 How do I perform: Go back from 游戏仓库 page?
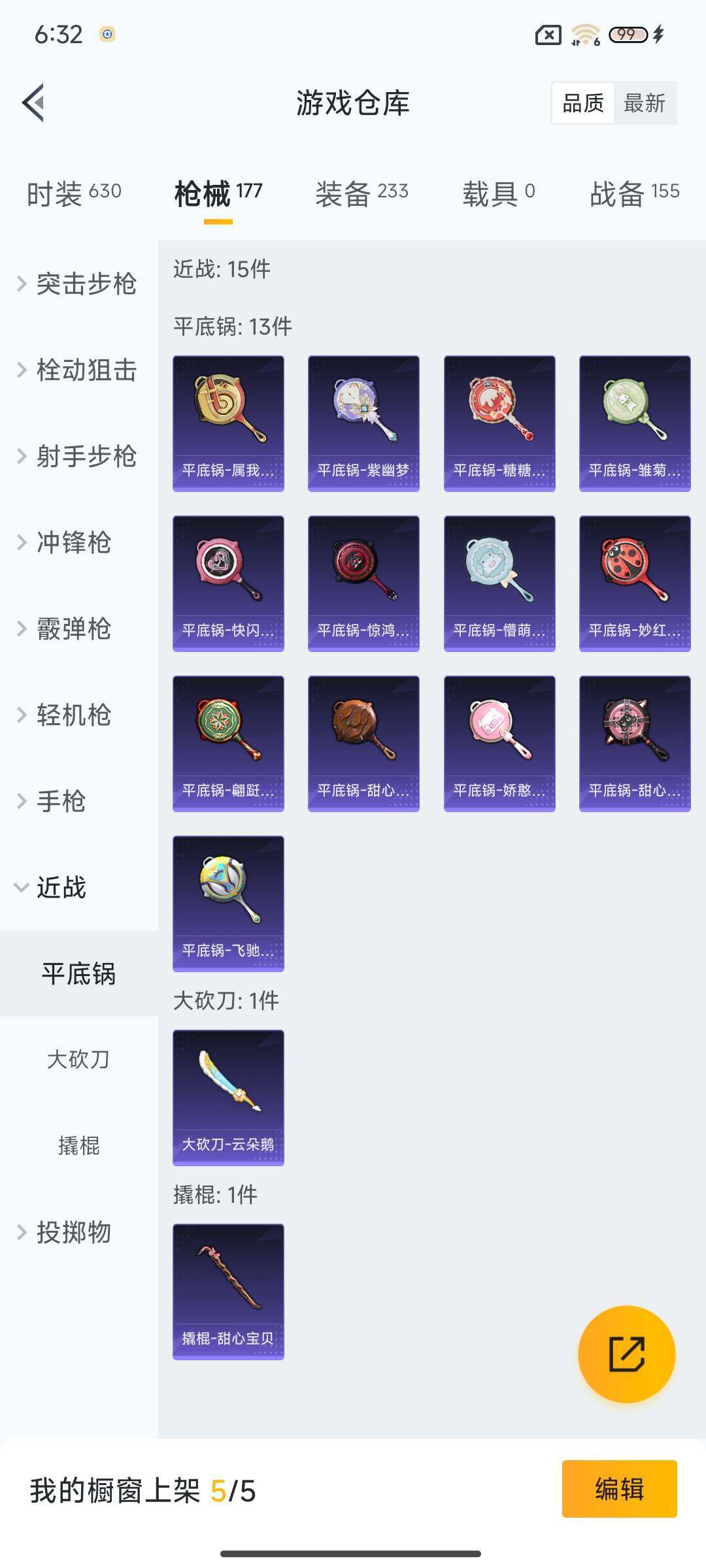tap(34, 103)
